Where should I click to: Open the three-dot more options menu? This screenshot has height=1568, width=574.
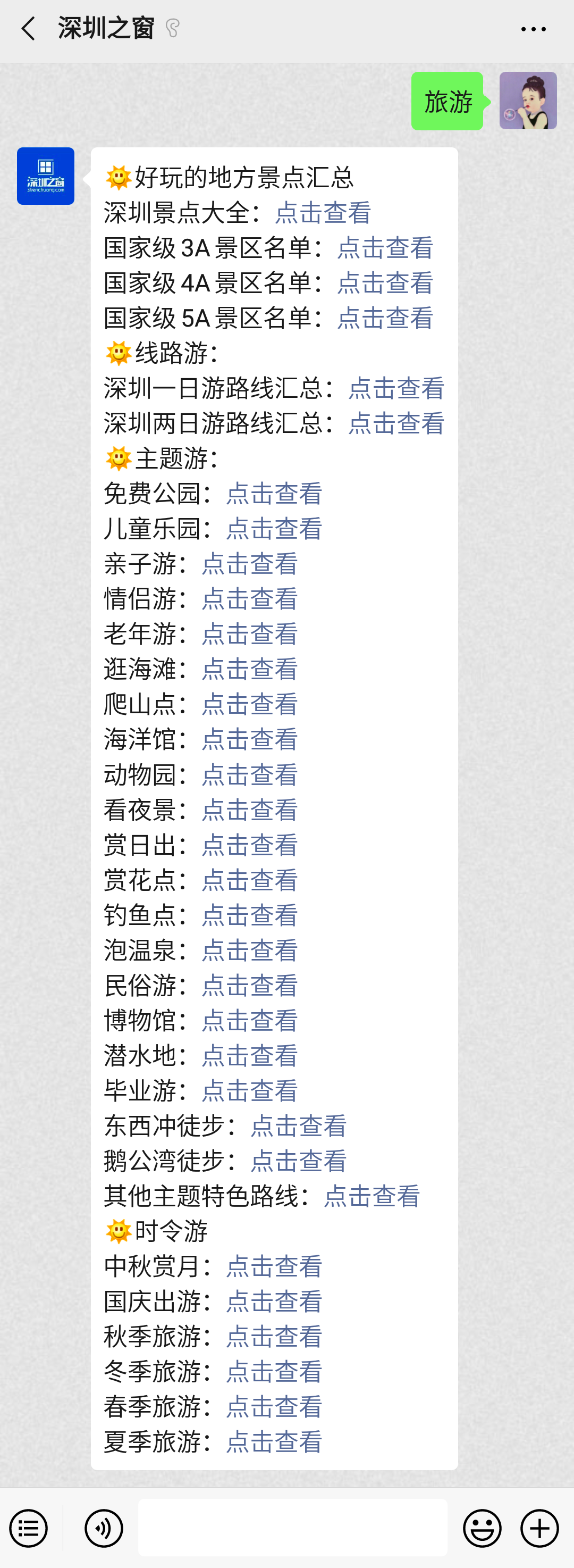[x=533, y=29]
